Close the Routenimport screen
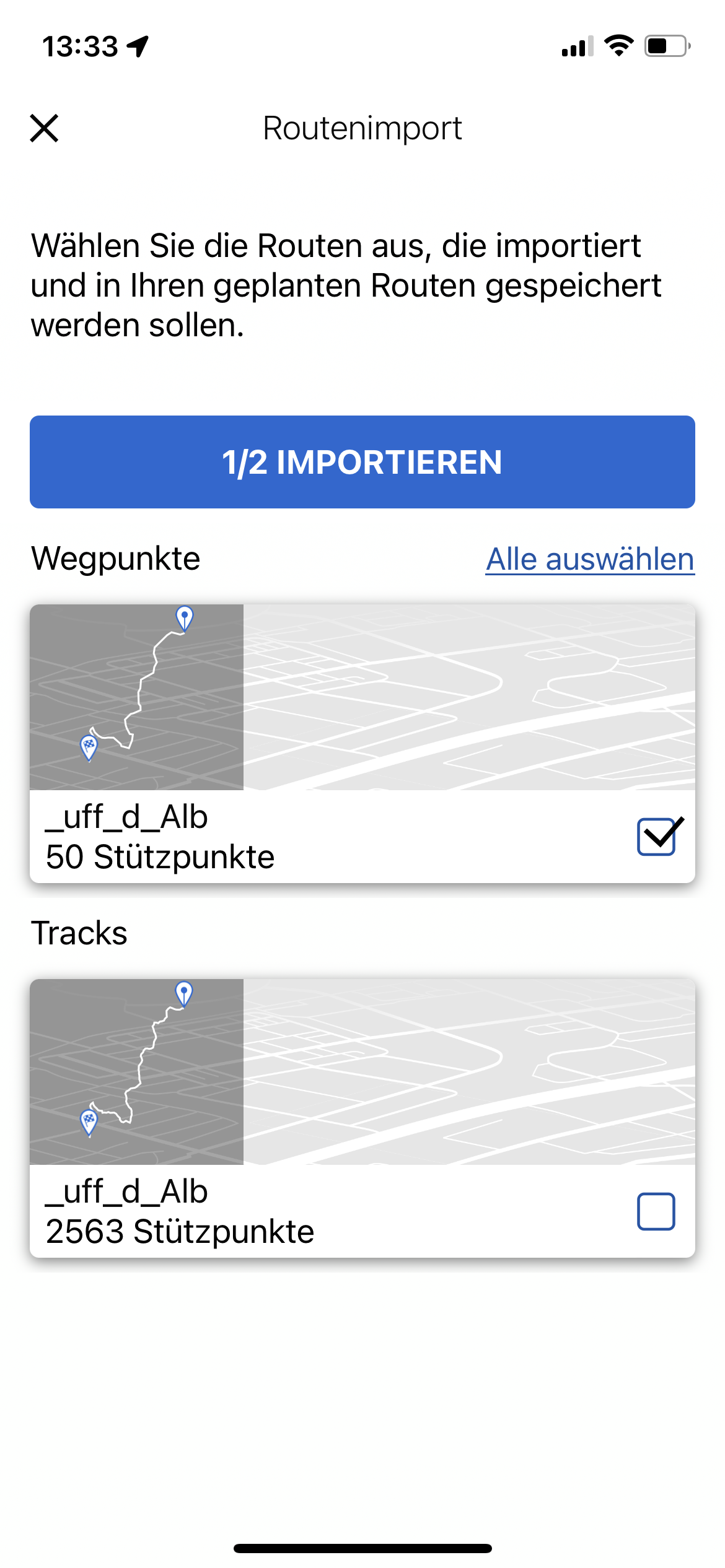Image resolution: width=725 pixels, height=1568 pixels. coord(44,128)
